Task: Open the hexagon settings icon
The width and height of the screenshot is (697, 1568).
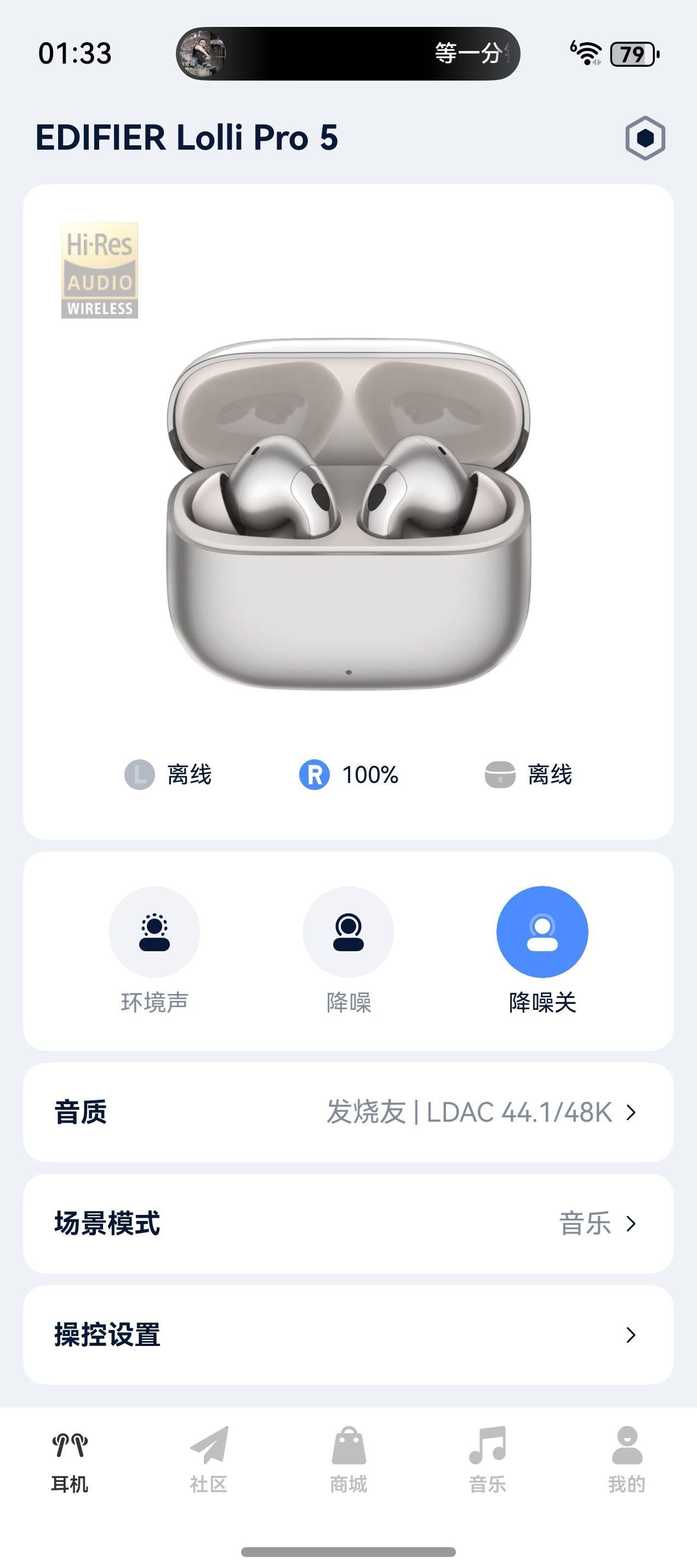Action: click(645, 138)
